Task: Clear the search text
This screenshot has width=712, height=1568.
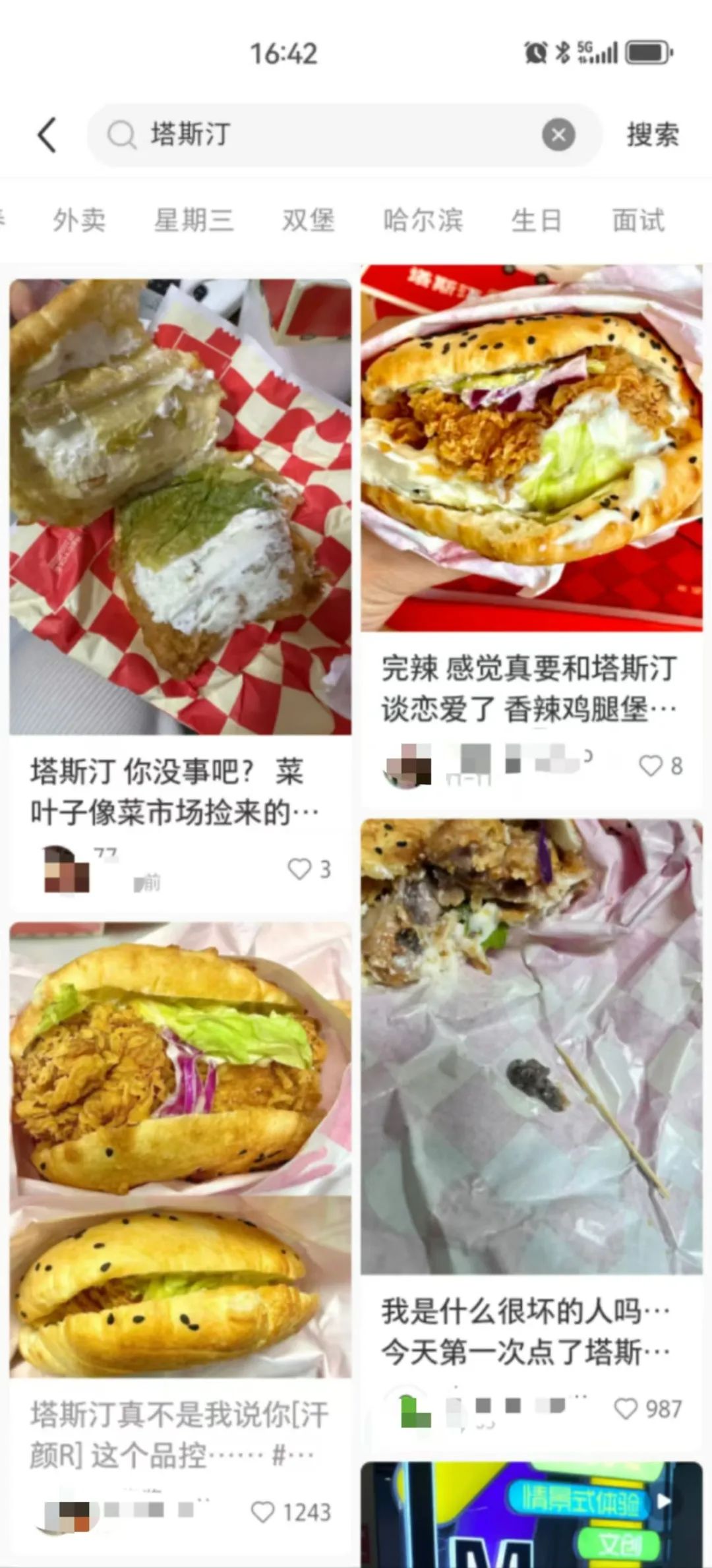Action: (558, 135)
